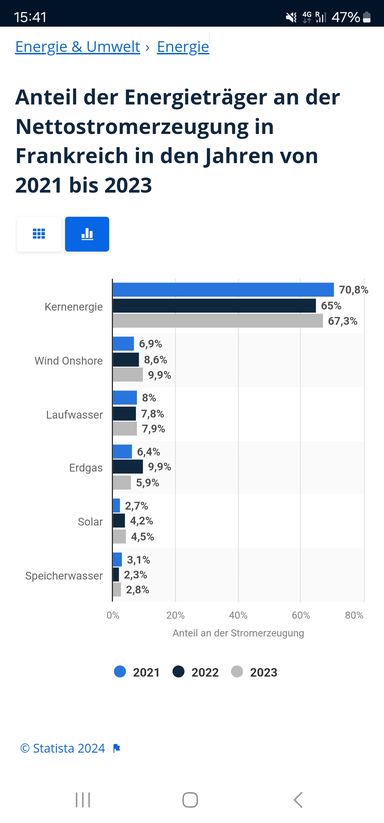384x823 pixels.
Task: Go back with the system back button
Action: click(x=297, y=800)
